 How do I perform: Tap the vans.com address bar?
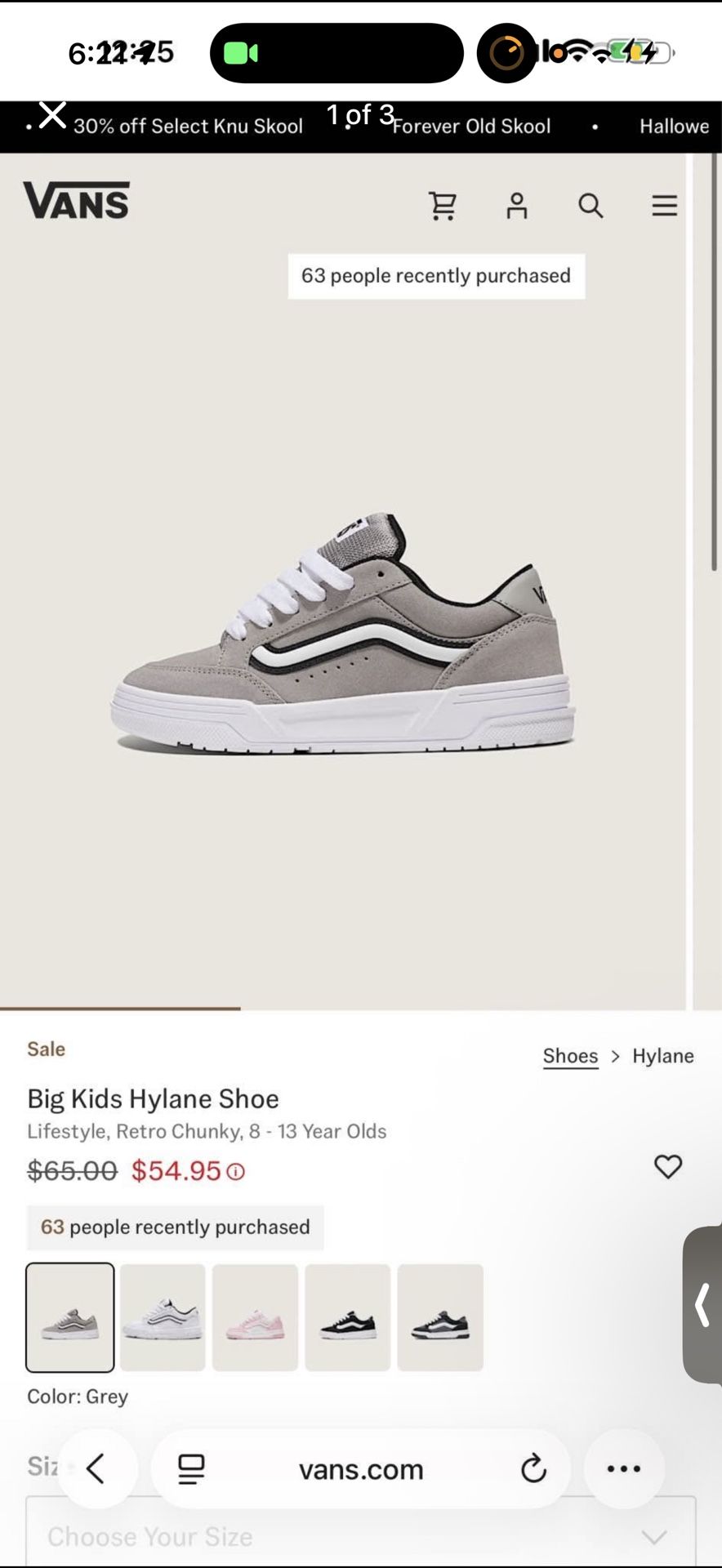pos(361,1469)
